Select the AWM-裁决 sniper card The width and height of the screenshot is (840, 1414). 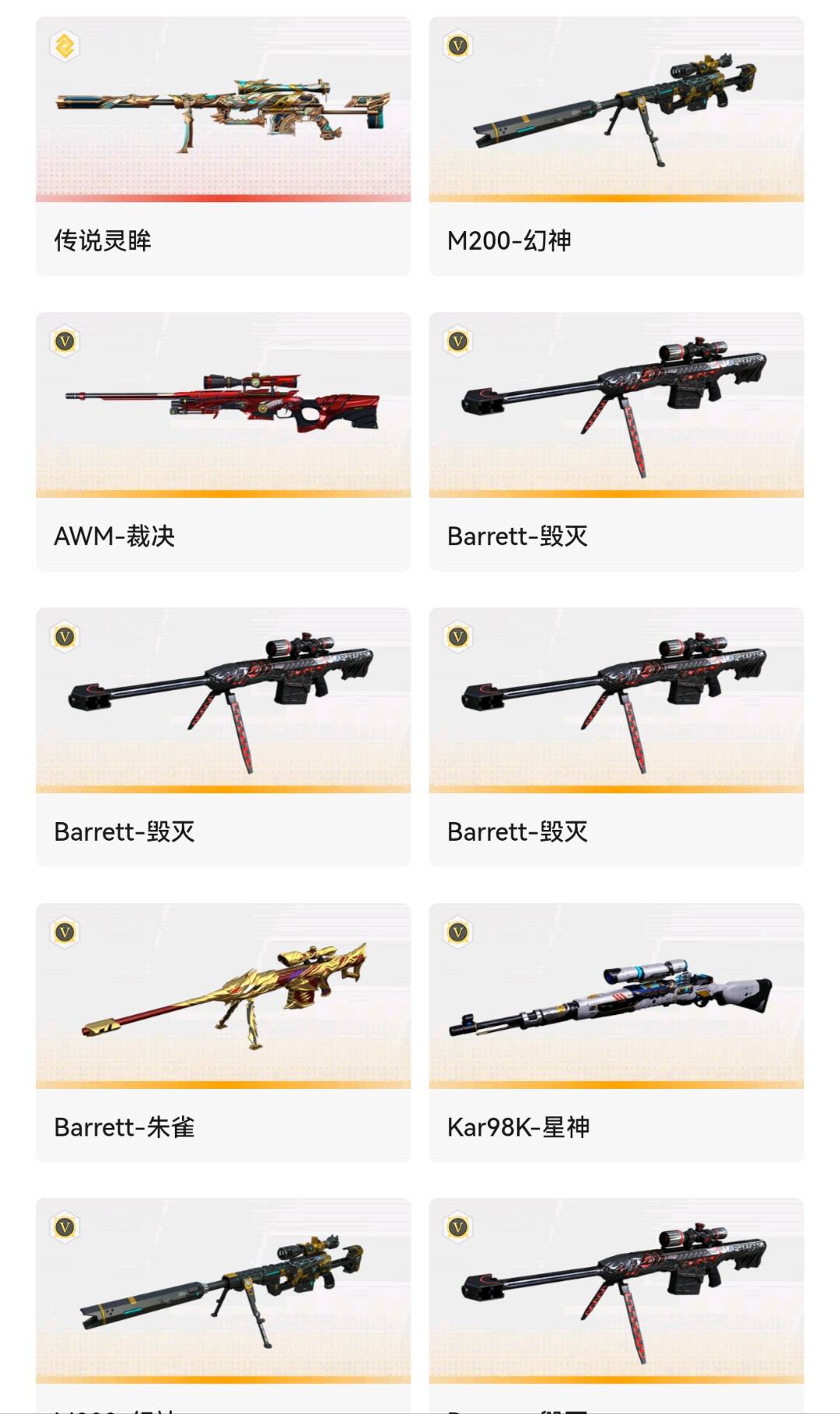pyautogui.click(x=223, y=442)
